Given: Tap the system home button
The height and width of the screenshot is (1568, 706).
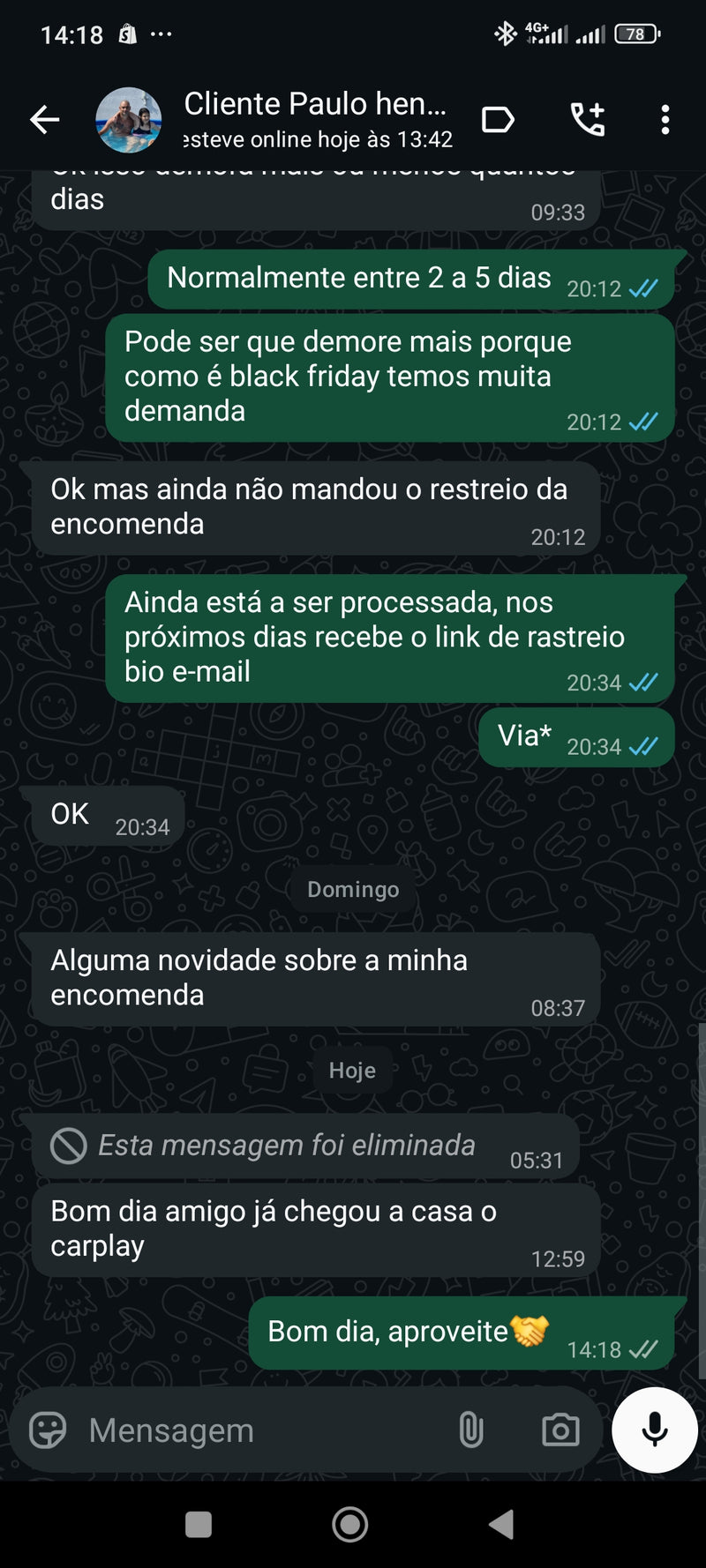Looking at the screenshot, I should (350, 1524).
